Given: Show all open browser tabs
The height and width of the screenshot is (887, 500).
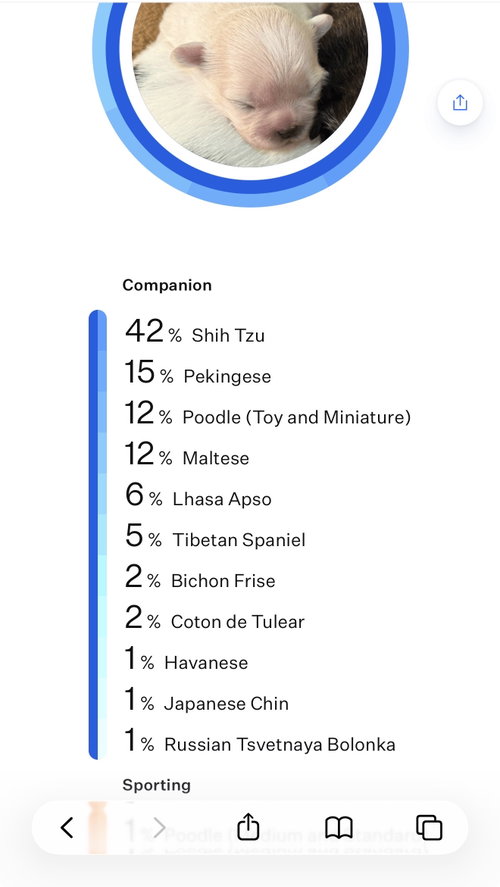Looking at the screenshot, I should (429, 828).
